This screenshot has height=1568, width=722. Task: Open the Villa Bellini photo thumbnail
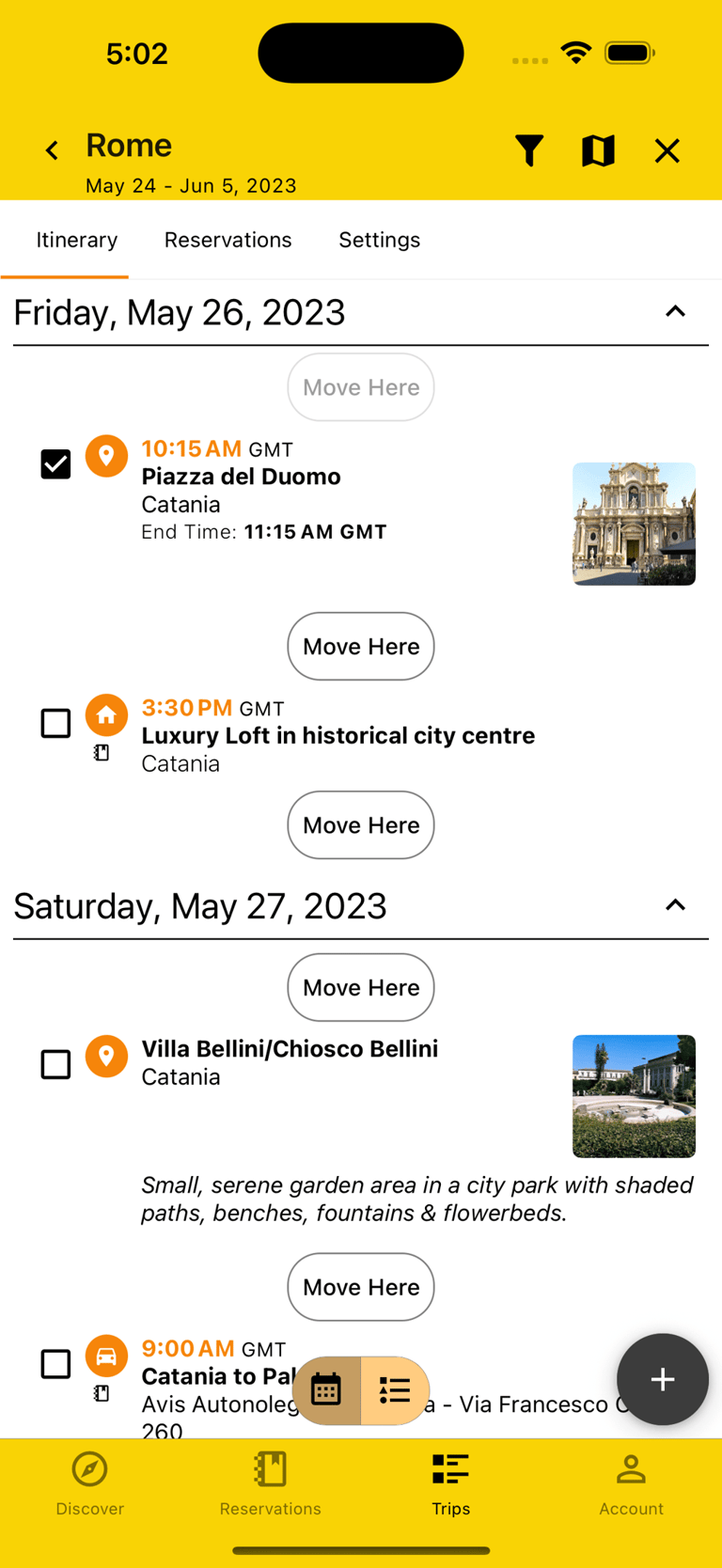[x=634, y=1096]
